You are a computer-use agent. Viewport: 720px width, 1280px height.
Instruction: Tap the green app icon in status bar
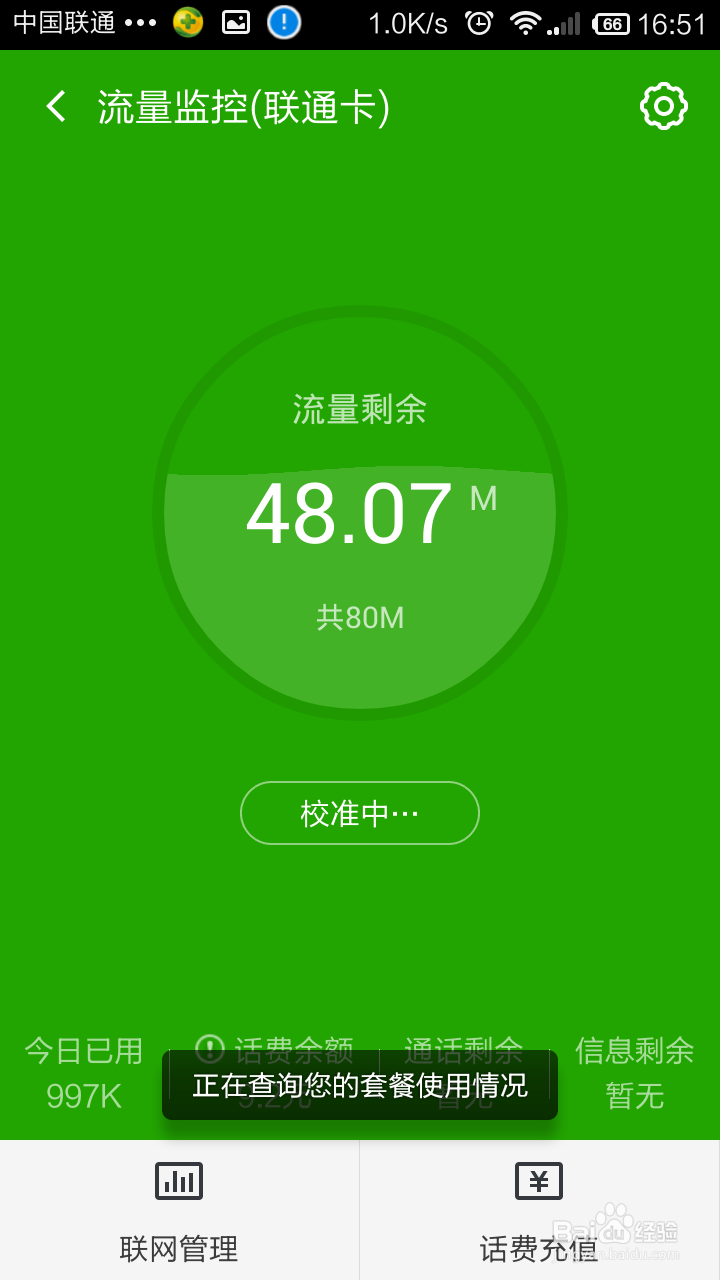[x=186, y=22]
